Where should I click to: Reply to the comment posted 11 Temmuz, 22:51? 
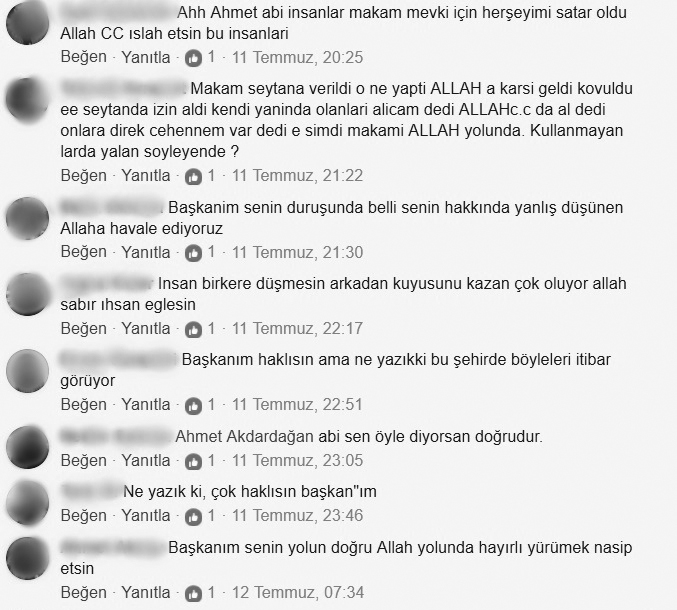pyautogui.click(x=145, y=405)
